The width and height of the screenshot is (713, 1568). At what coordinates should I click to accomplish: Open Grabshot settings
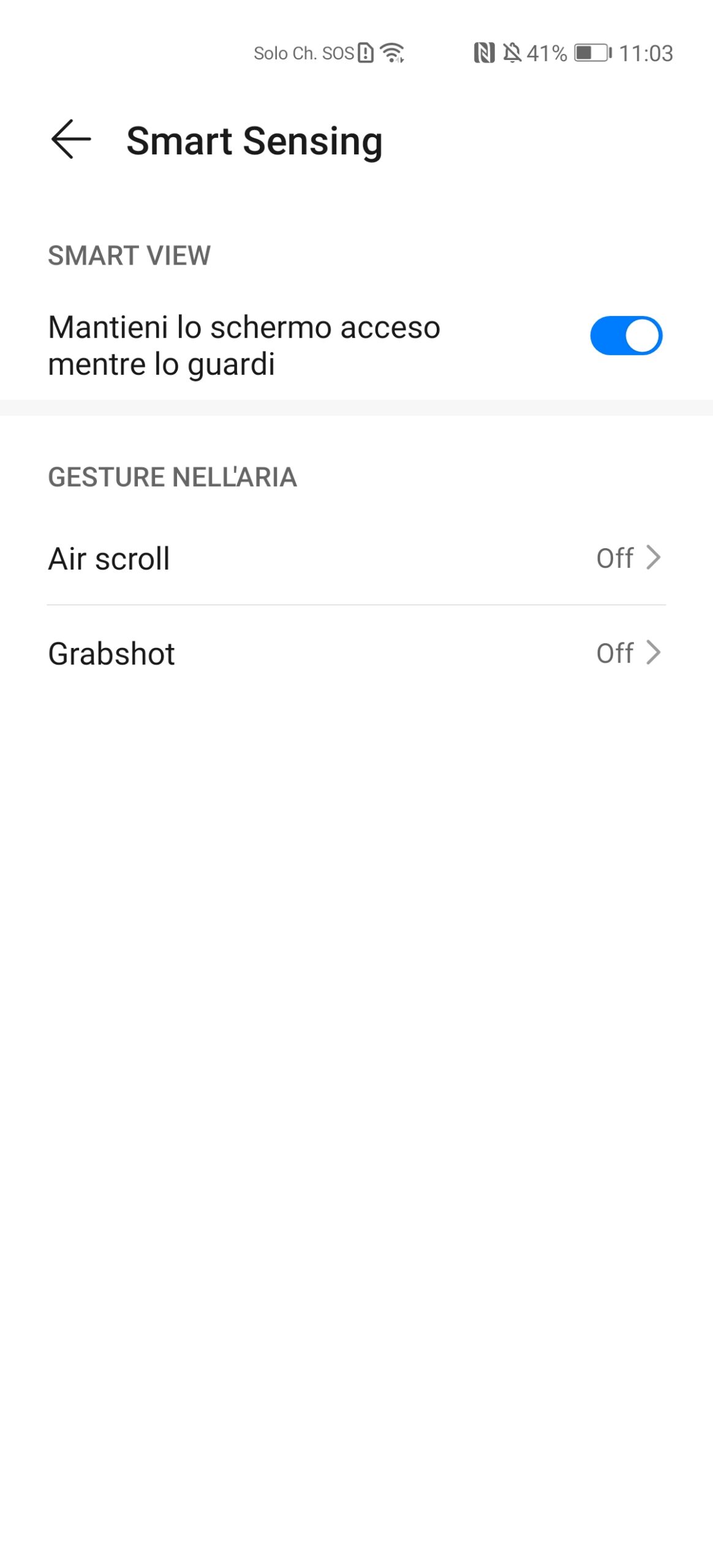355,653
